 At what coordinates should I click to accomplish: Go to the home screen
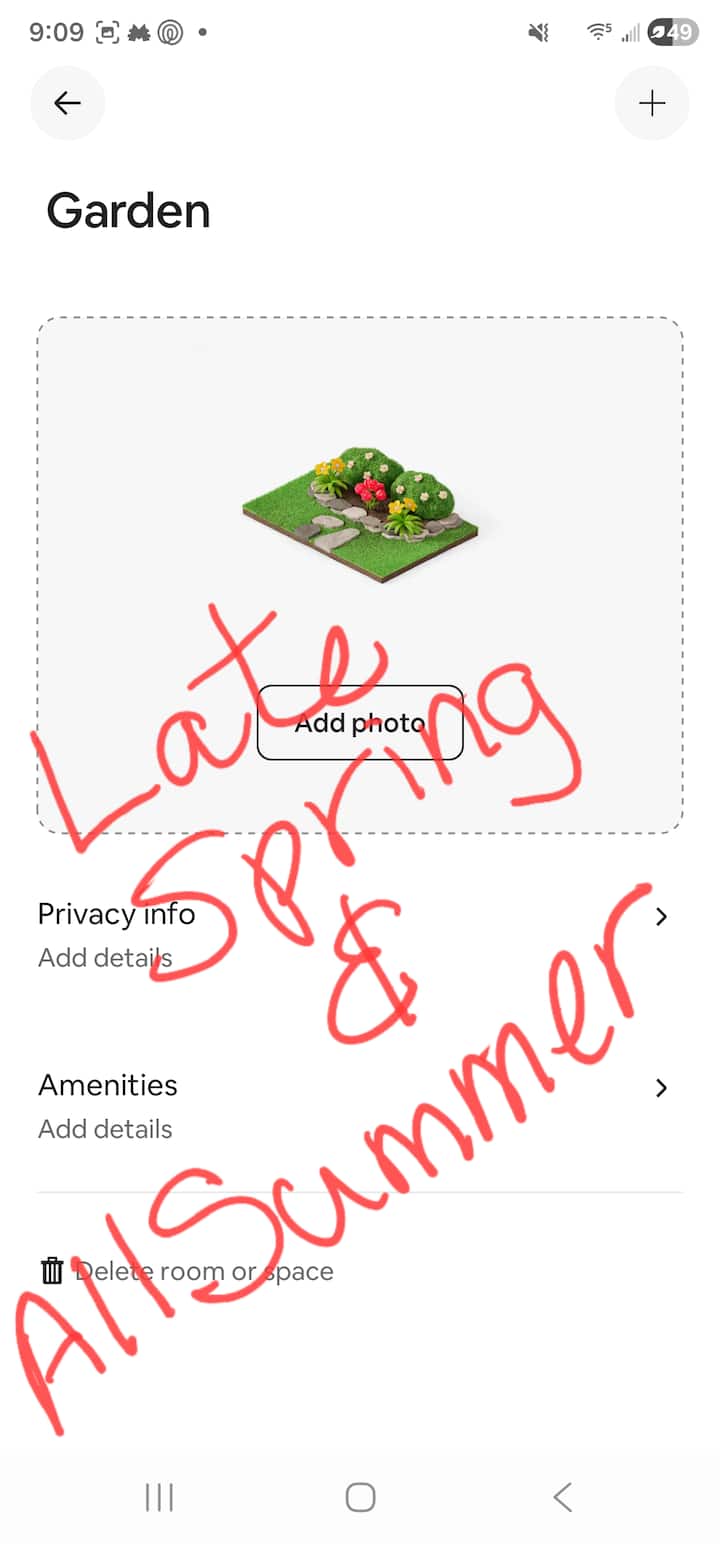click(360, 1497)
